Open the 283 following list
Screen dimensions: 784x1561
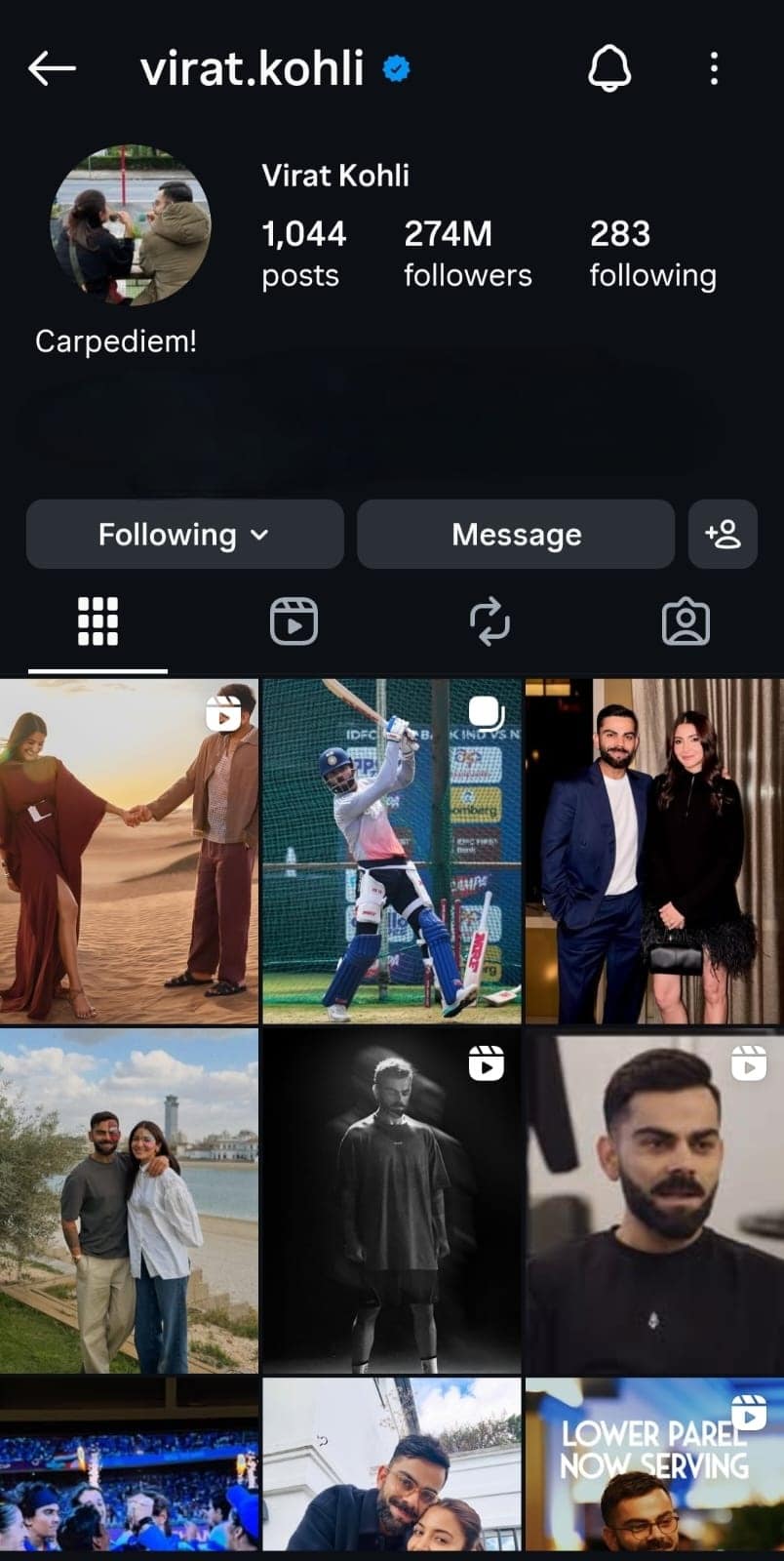click(652, 253)
